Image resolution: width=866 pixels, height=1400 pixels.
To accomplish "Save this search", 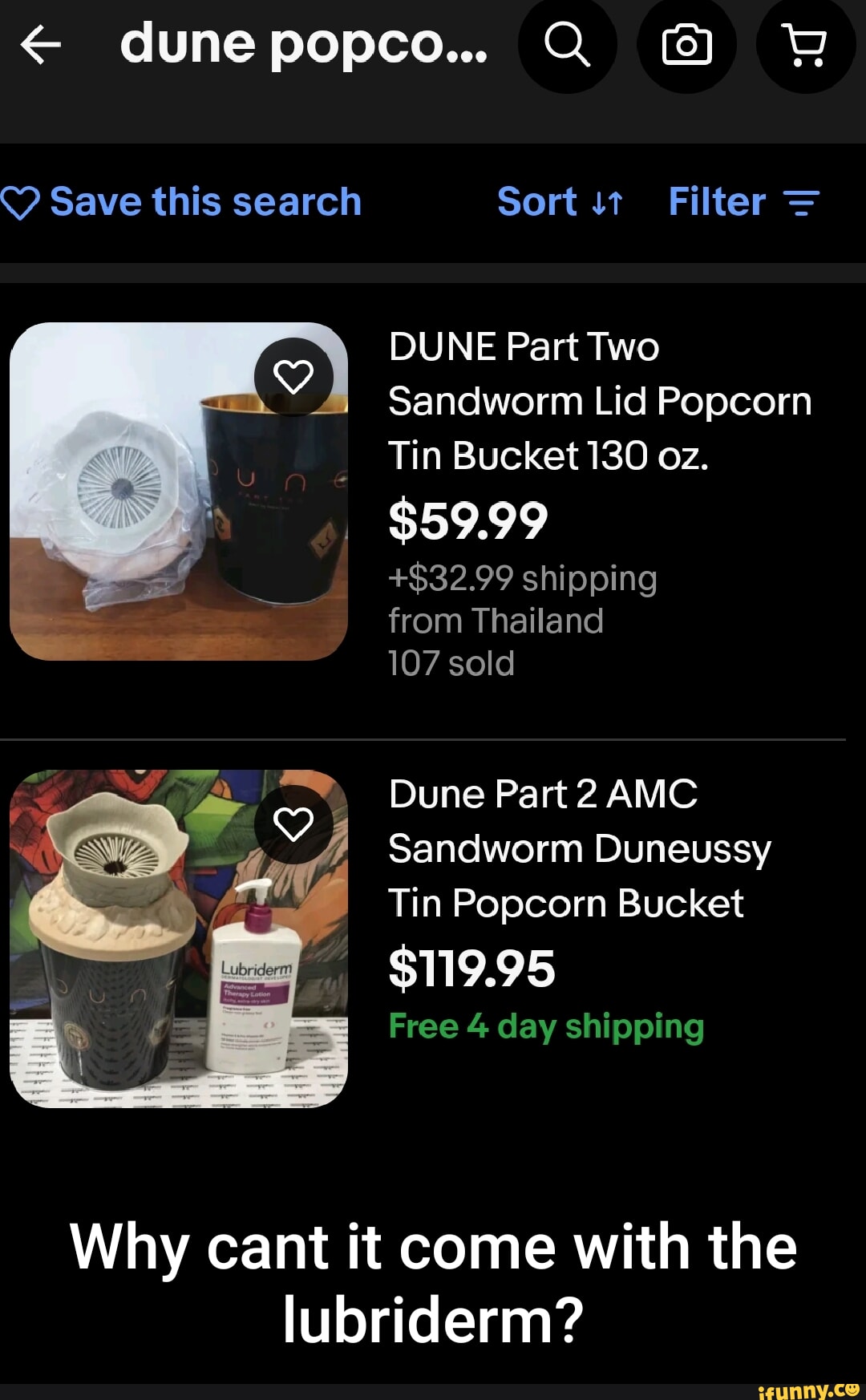I will [182, 202].
